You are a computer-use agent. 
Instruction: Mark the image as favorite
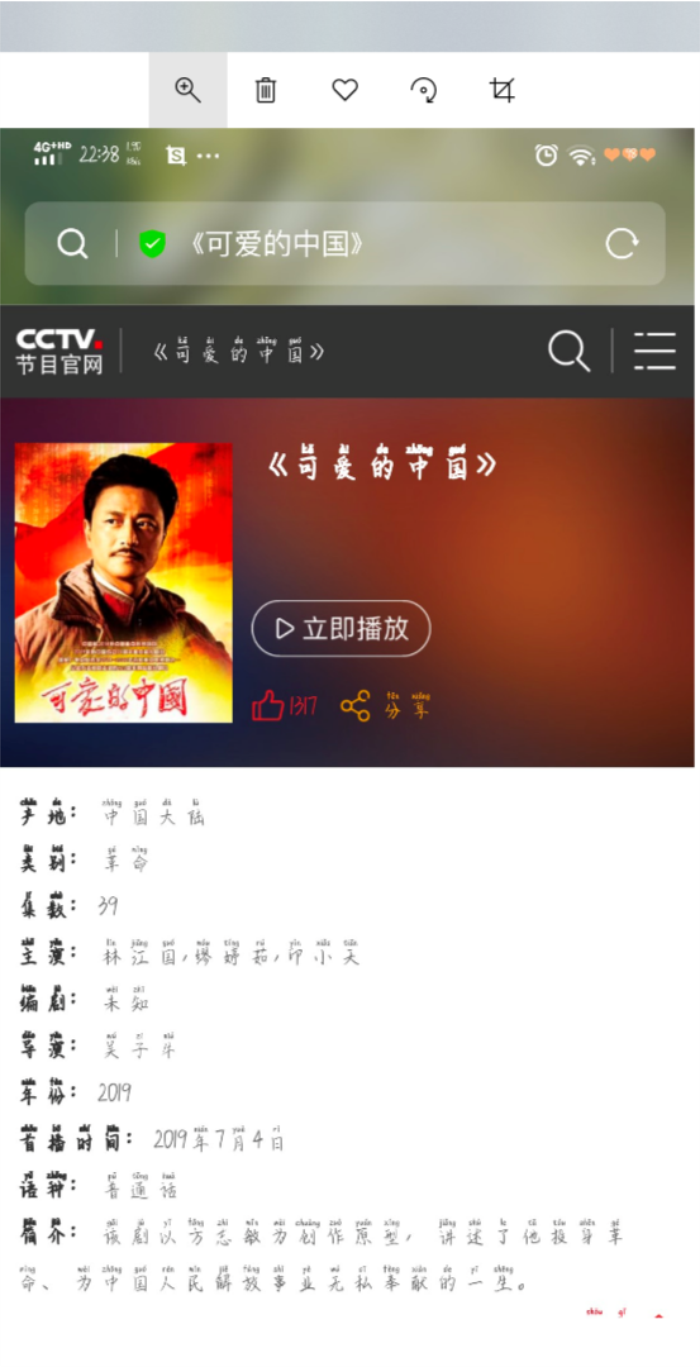[x=345, y=91]
